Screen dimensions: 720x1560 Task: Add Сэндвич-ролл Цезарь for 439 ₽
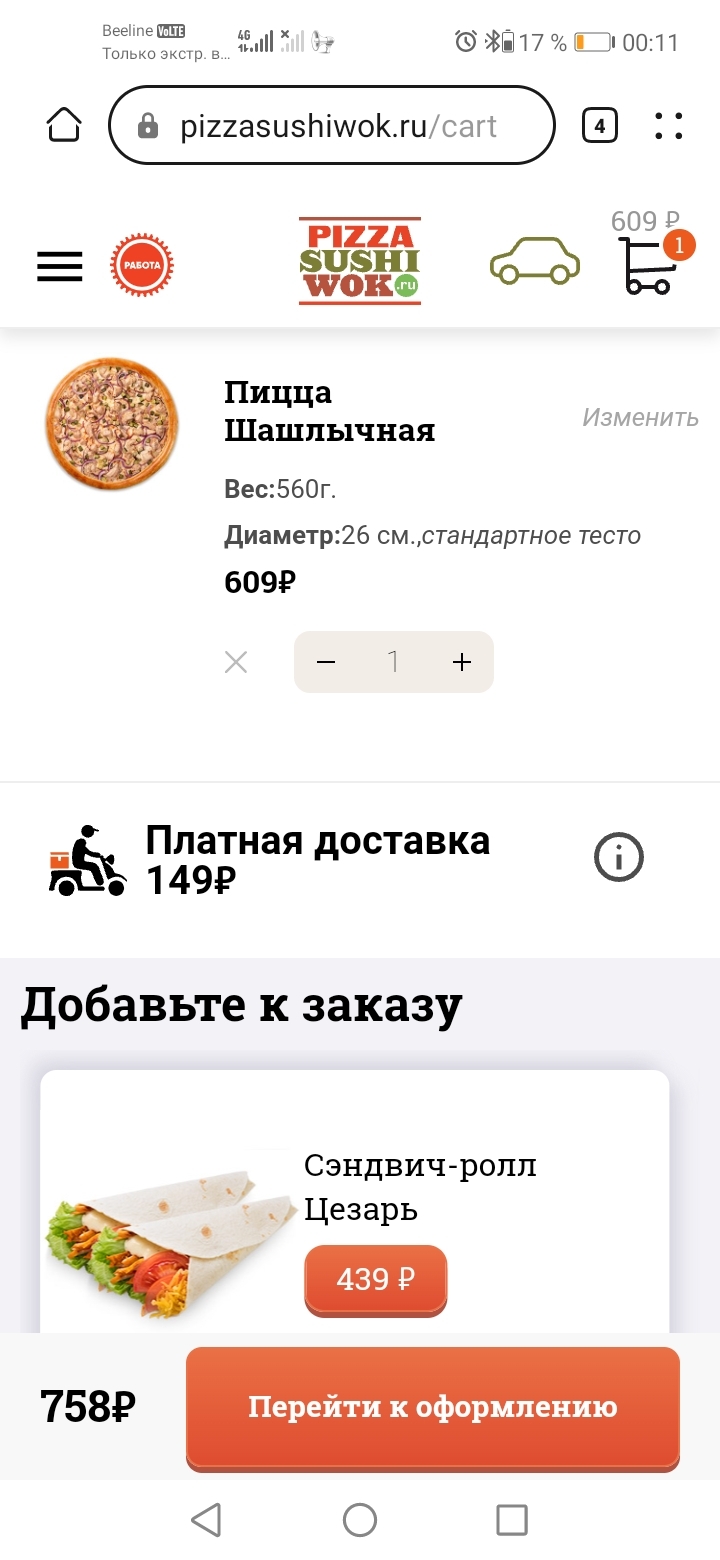375,1279
